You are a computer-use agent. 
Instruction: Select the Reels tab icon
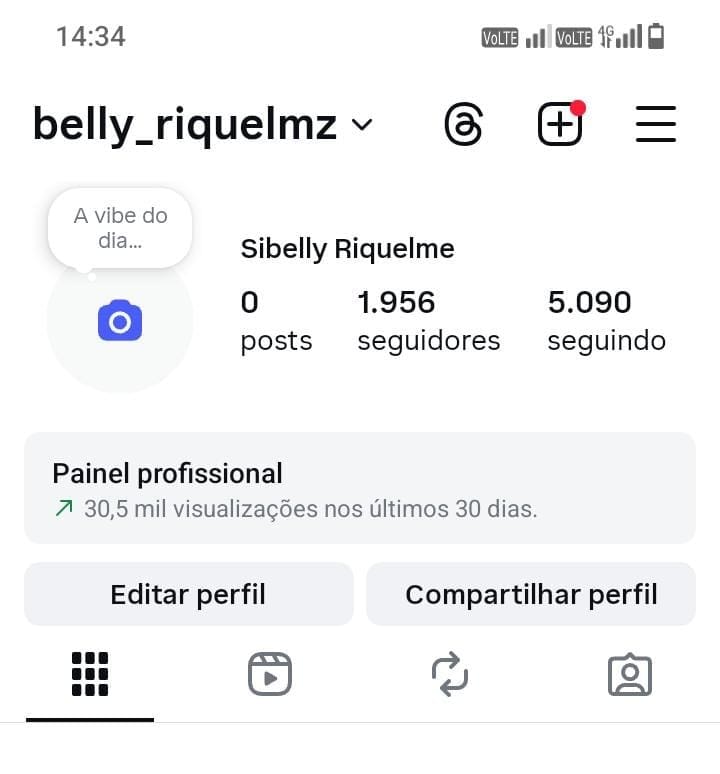click(x=269, y=674)
